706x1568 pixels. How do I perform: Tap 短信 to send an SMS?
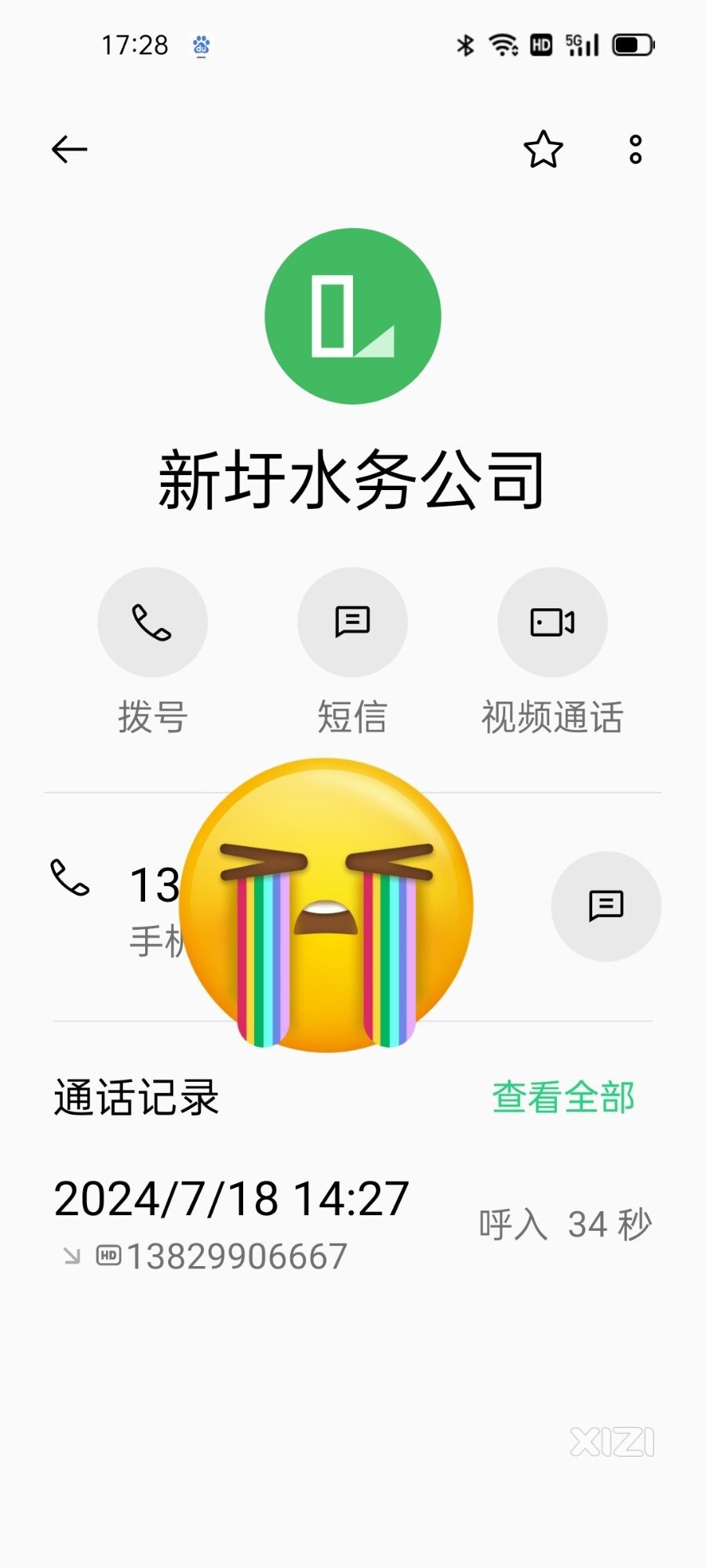352,622
